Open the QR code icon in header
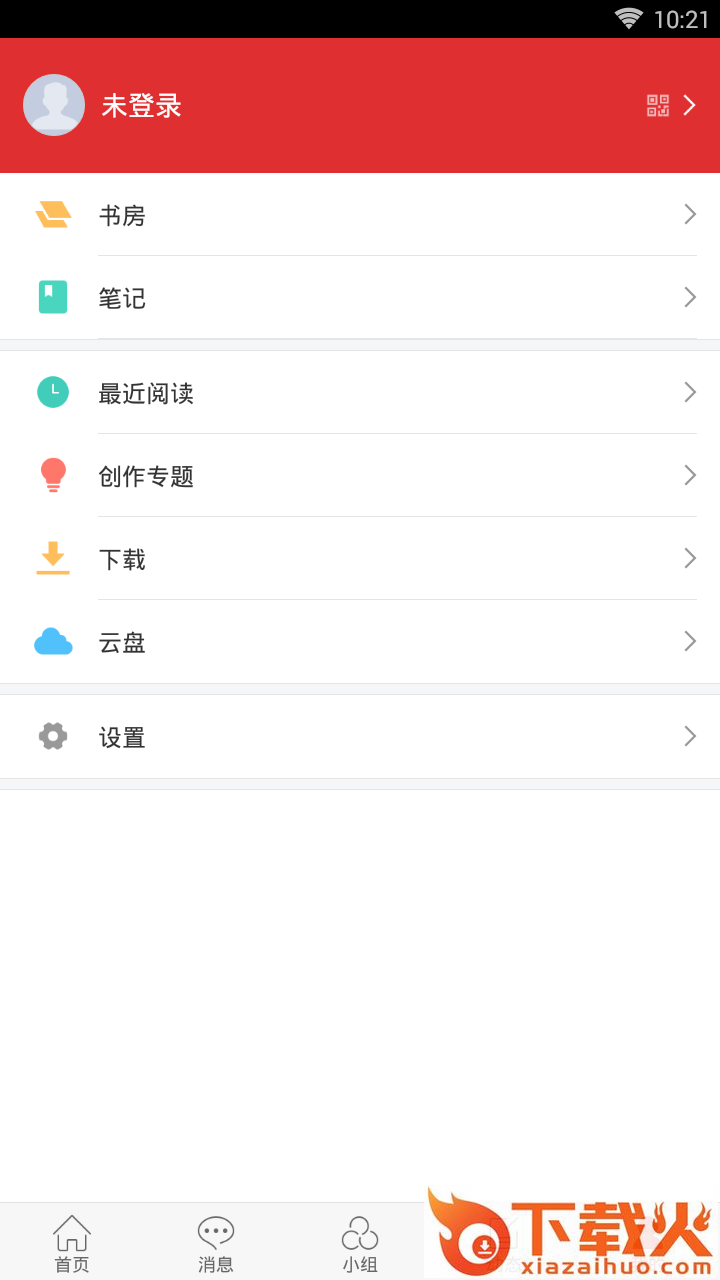The height and width of the screenshot is (1280, 720). 657,106
